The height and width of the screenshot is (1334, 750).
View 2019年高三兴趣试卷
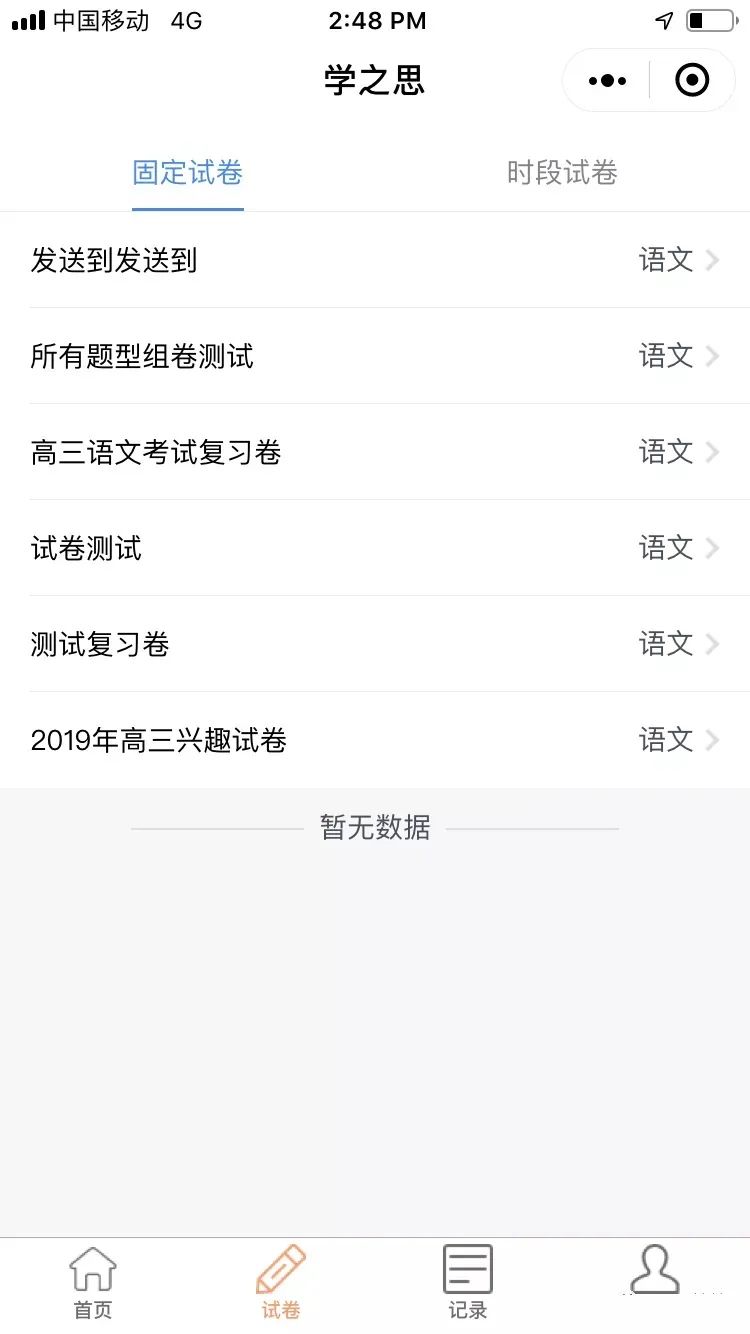click(375, 740)
